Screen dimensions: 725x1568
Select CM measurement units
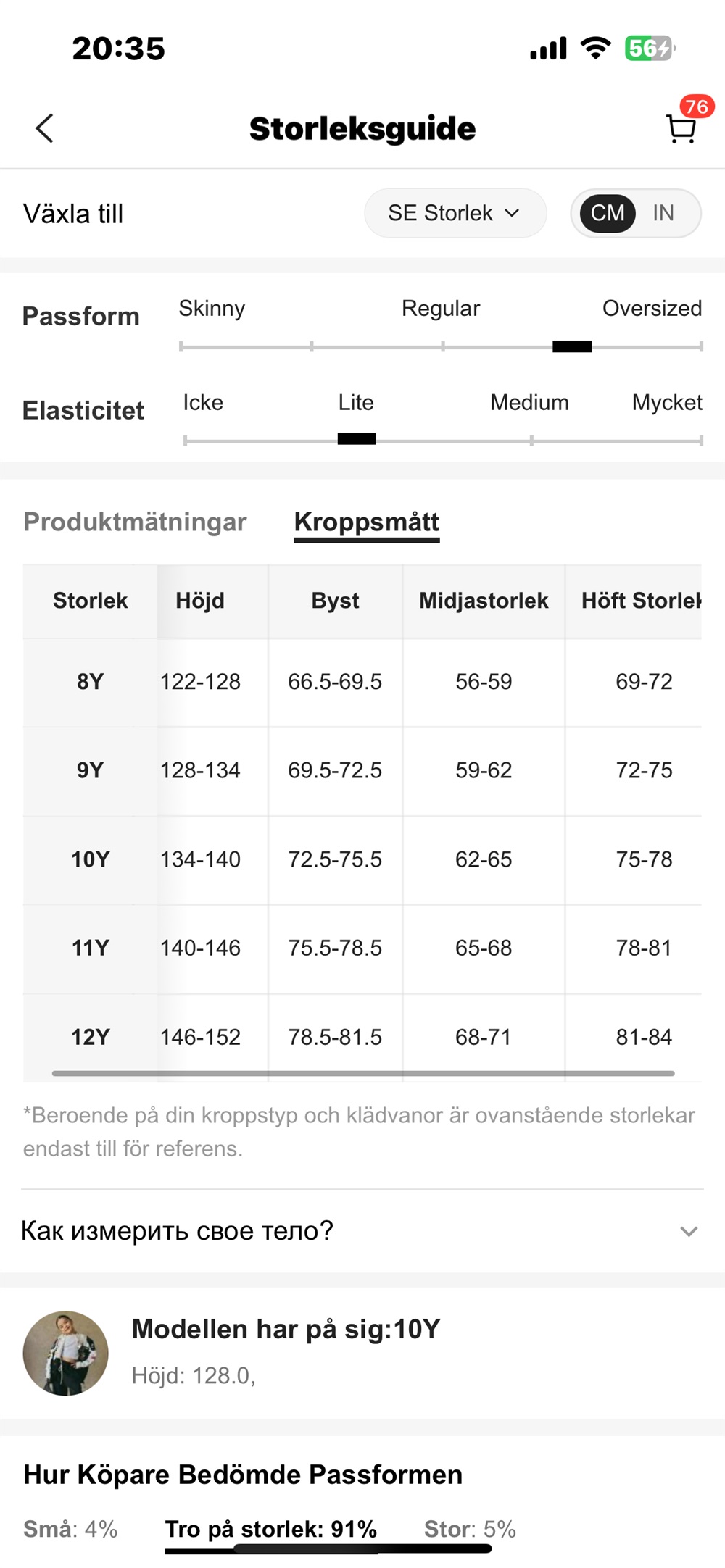608,213
